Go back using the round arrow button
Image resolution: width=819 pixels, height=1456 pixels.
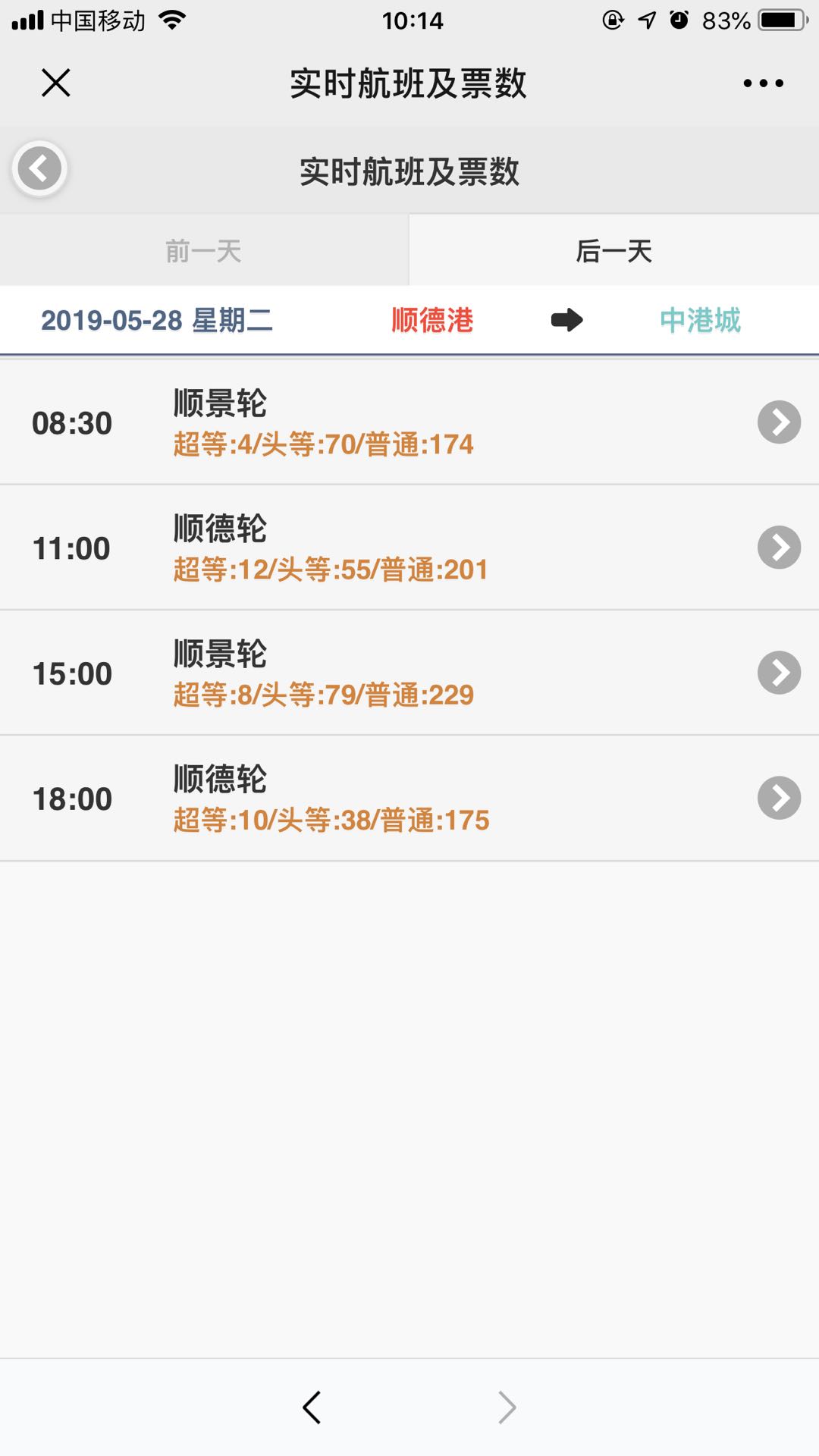(39, 168)
